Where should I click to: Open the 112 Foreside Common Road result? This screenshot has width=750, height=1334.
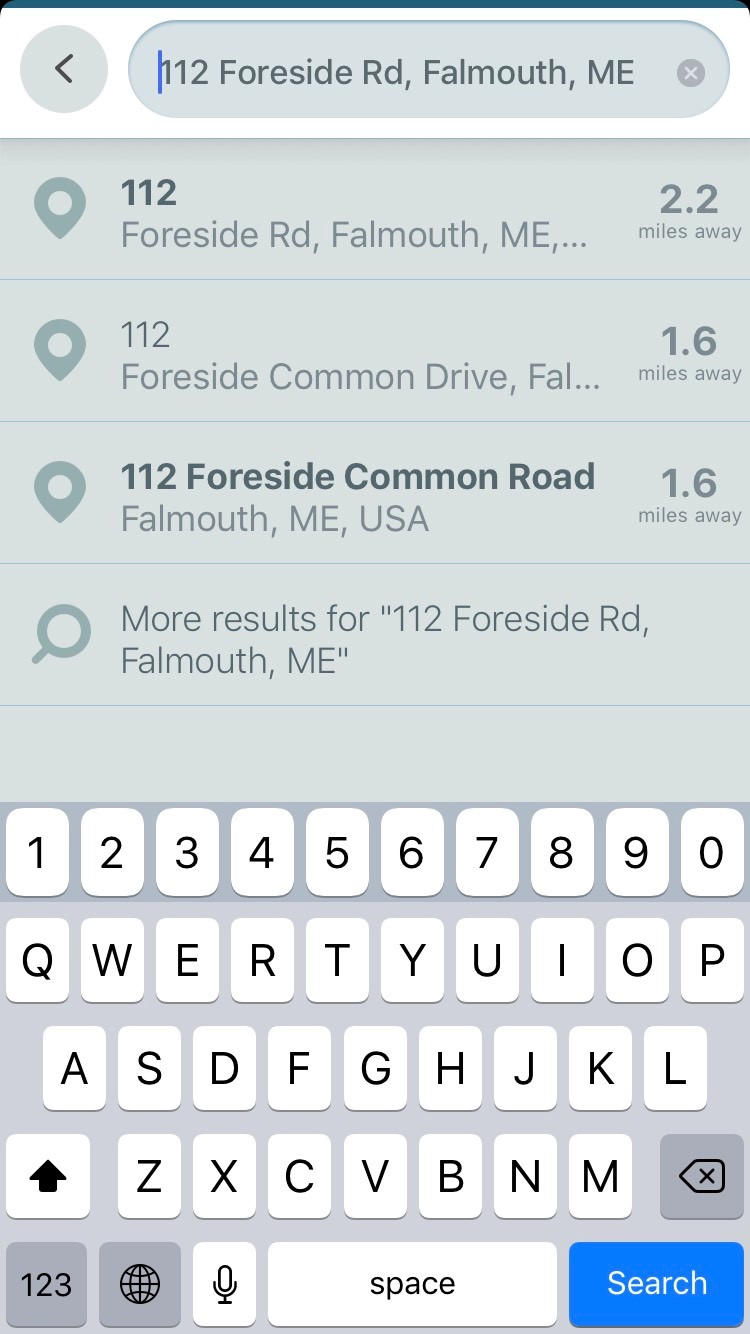pos(375,496)
